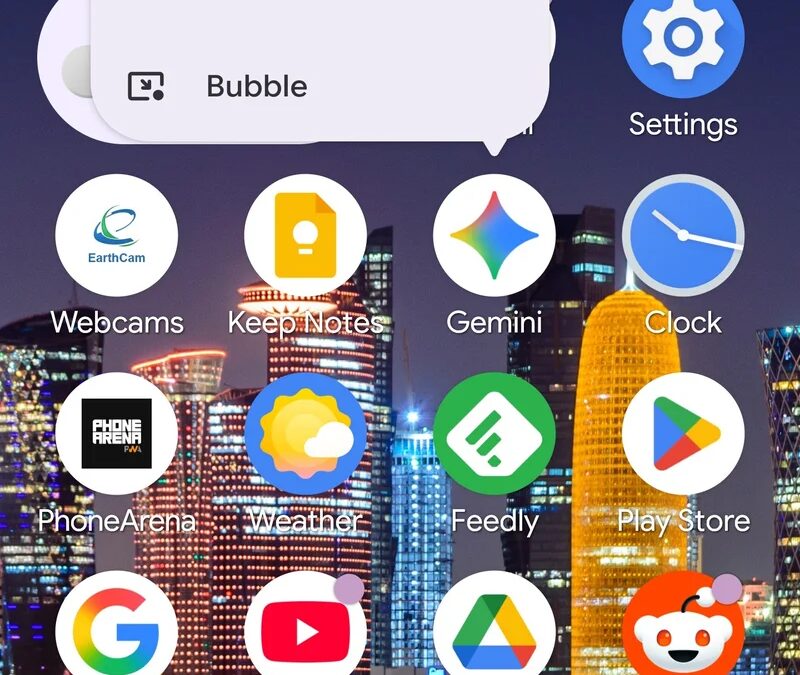The image size is (800, 675).
Task: Launch the Reddit app
Action: pyautogui.click(x=683, y=630)
